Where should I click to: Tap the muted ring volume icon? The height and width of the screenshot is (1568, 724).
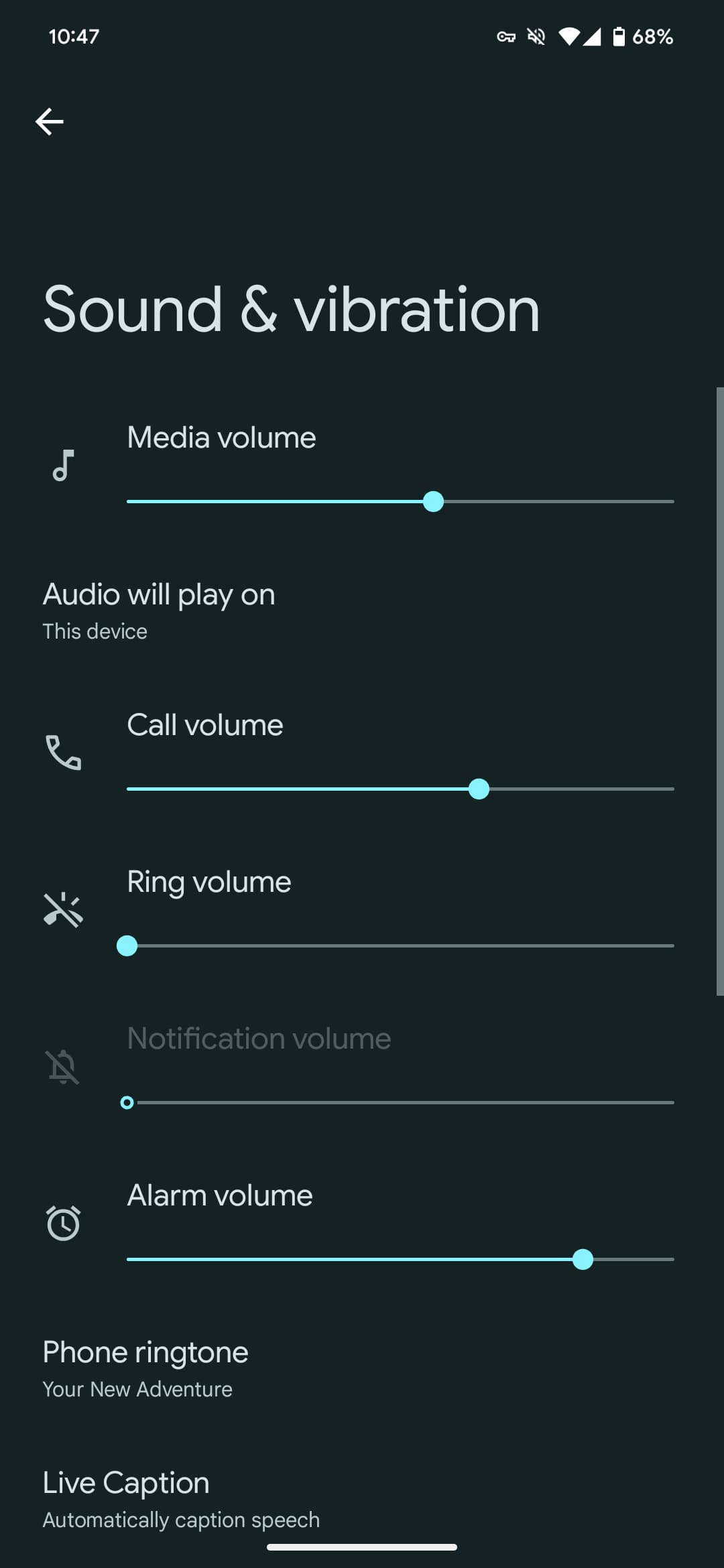pos(63,910)
